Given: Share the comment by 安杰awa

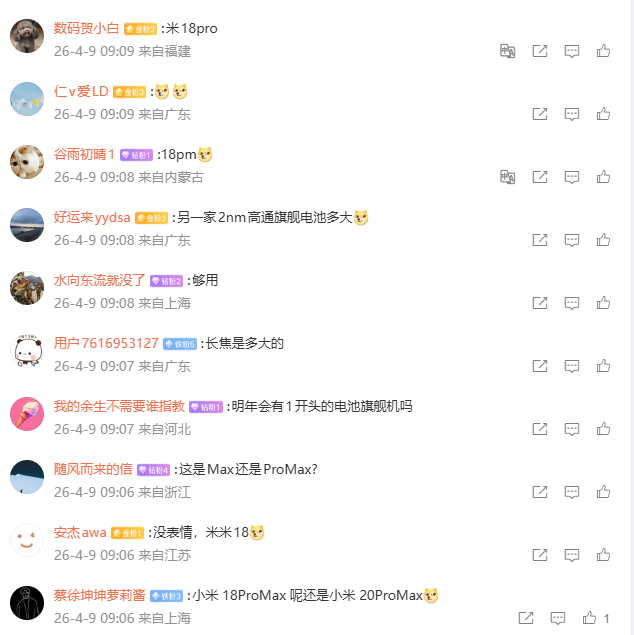Looking at the screenshot, I should [539, 555].
